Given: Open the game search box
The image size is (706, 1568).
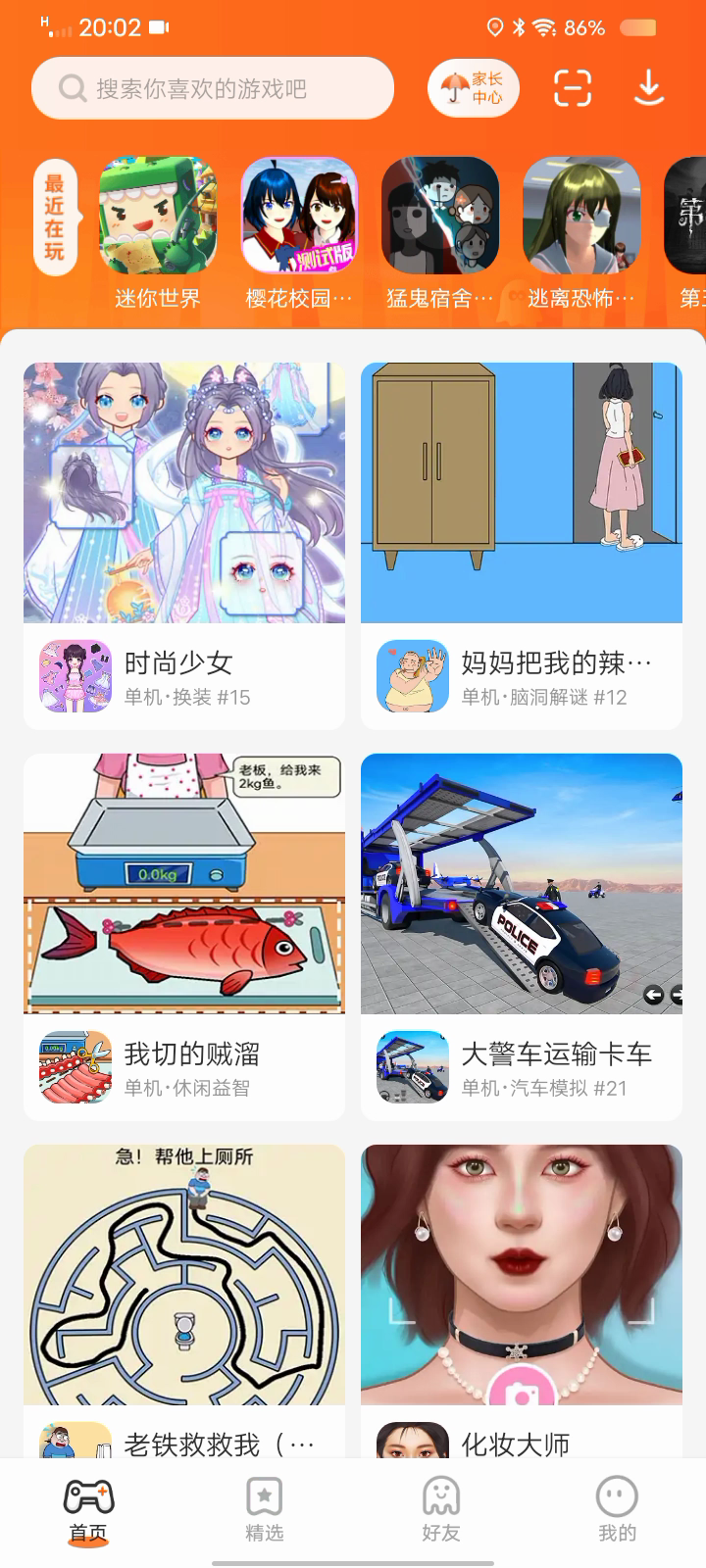Looking at the screenshot, I should [212, 89].
